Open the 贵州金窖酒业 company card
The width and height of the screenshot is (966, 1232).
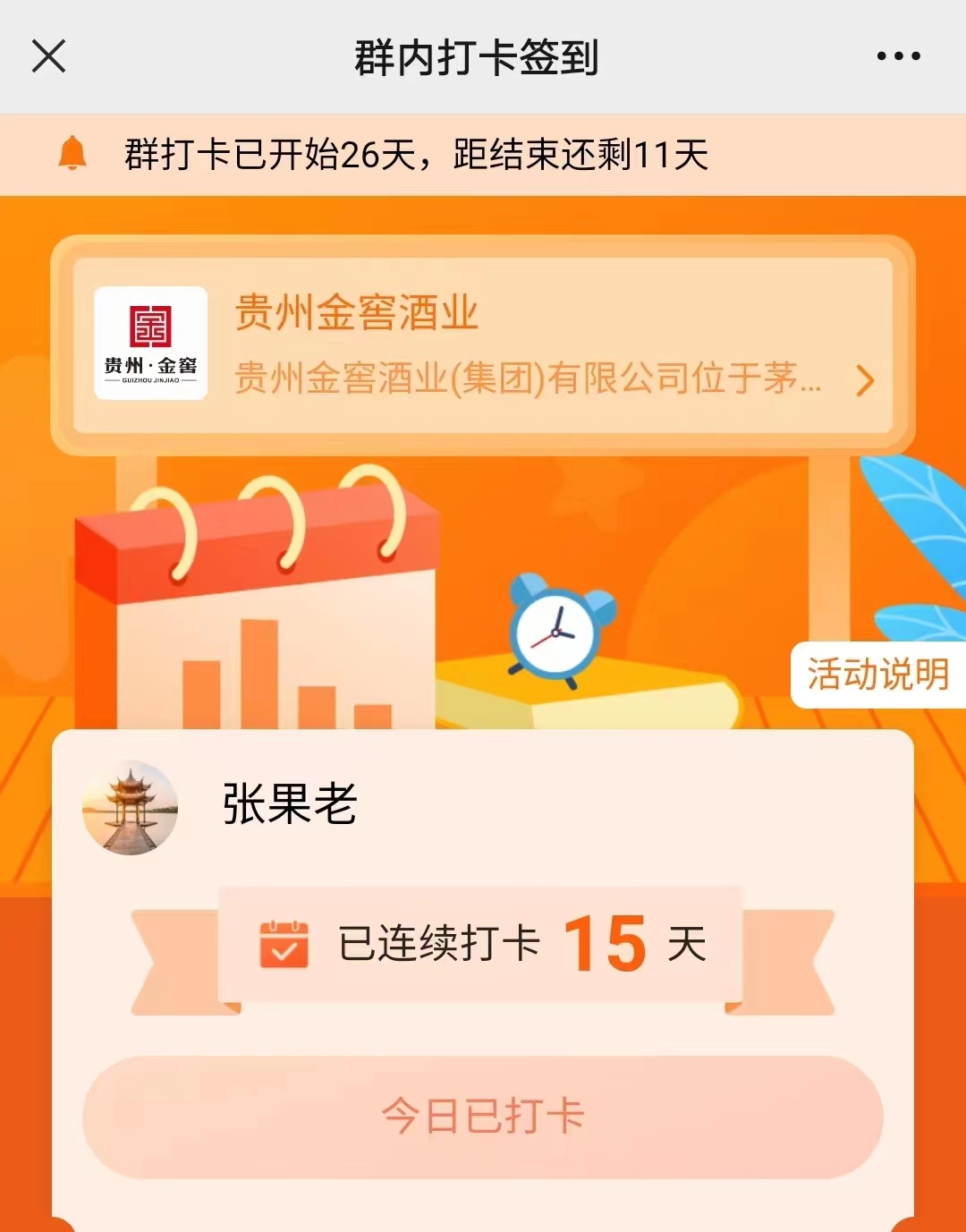point(483,345)
